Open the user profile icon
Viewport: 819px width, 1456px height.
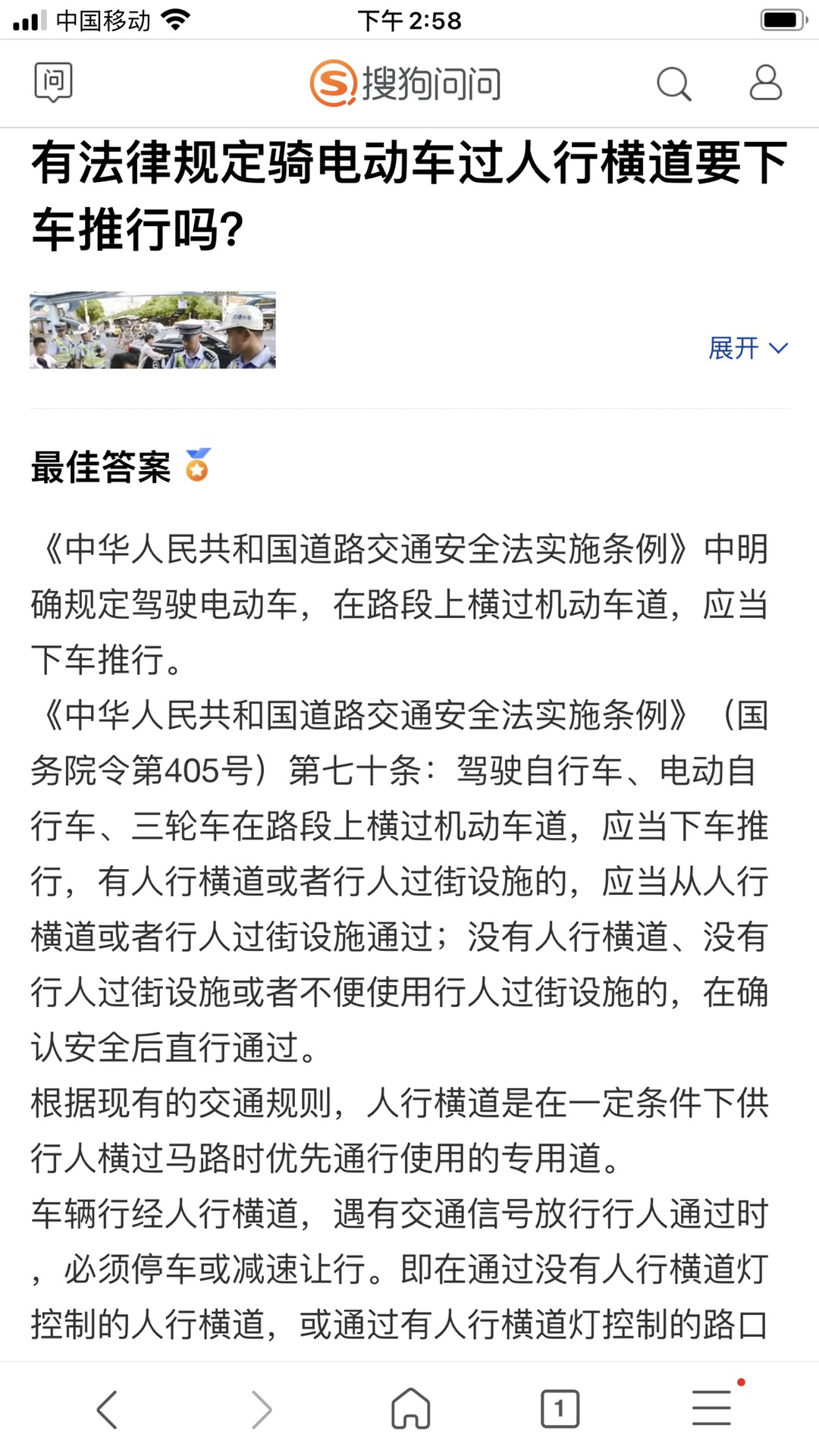point(765,83)
